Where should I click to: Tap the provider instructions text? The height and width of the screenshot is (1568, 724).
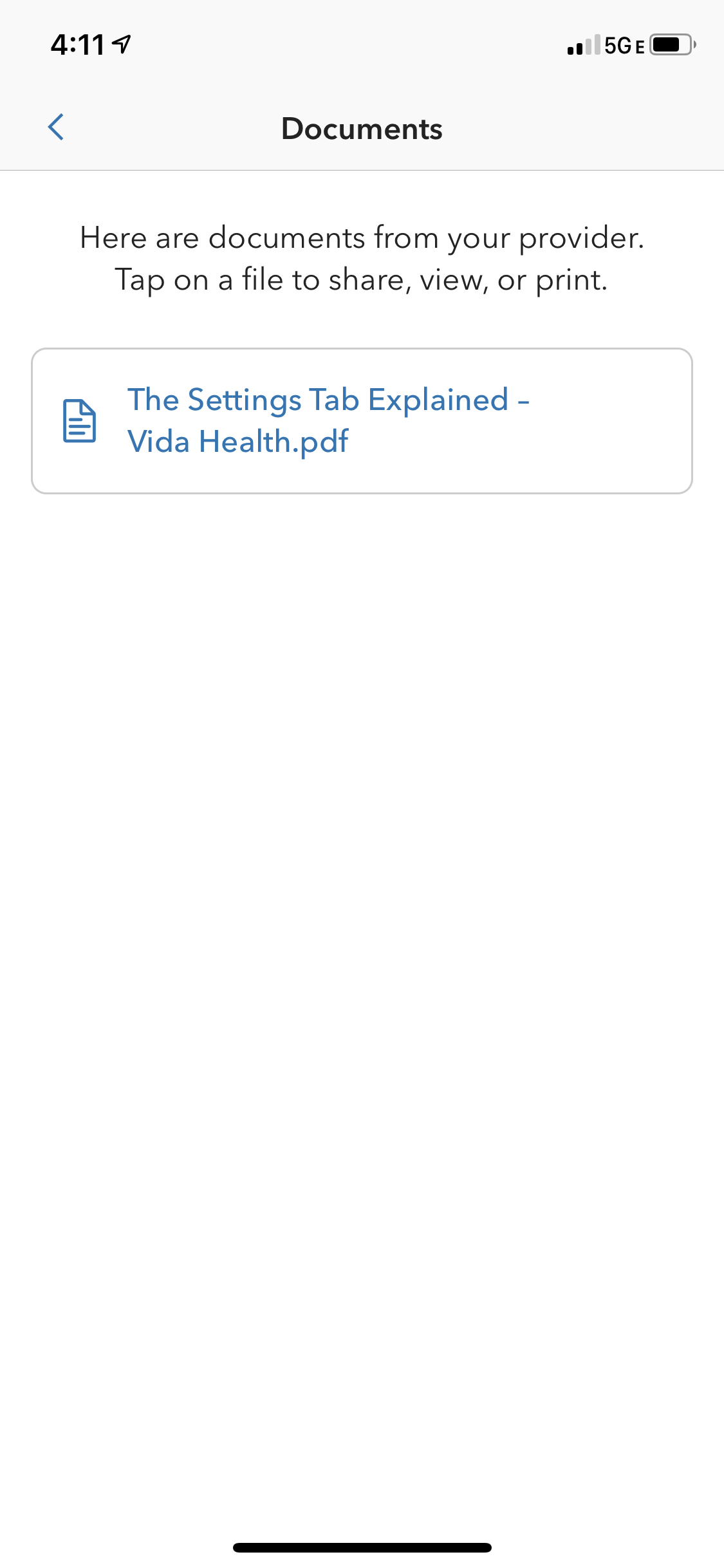coord(362,257)
